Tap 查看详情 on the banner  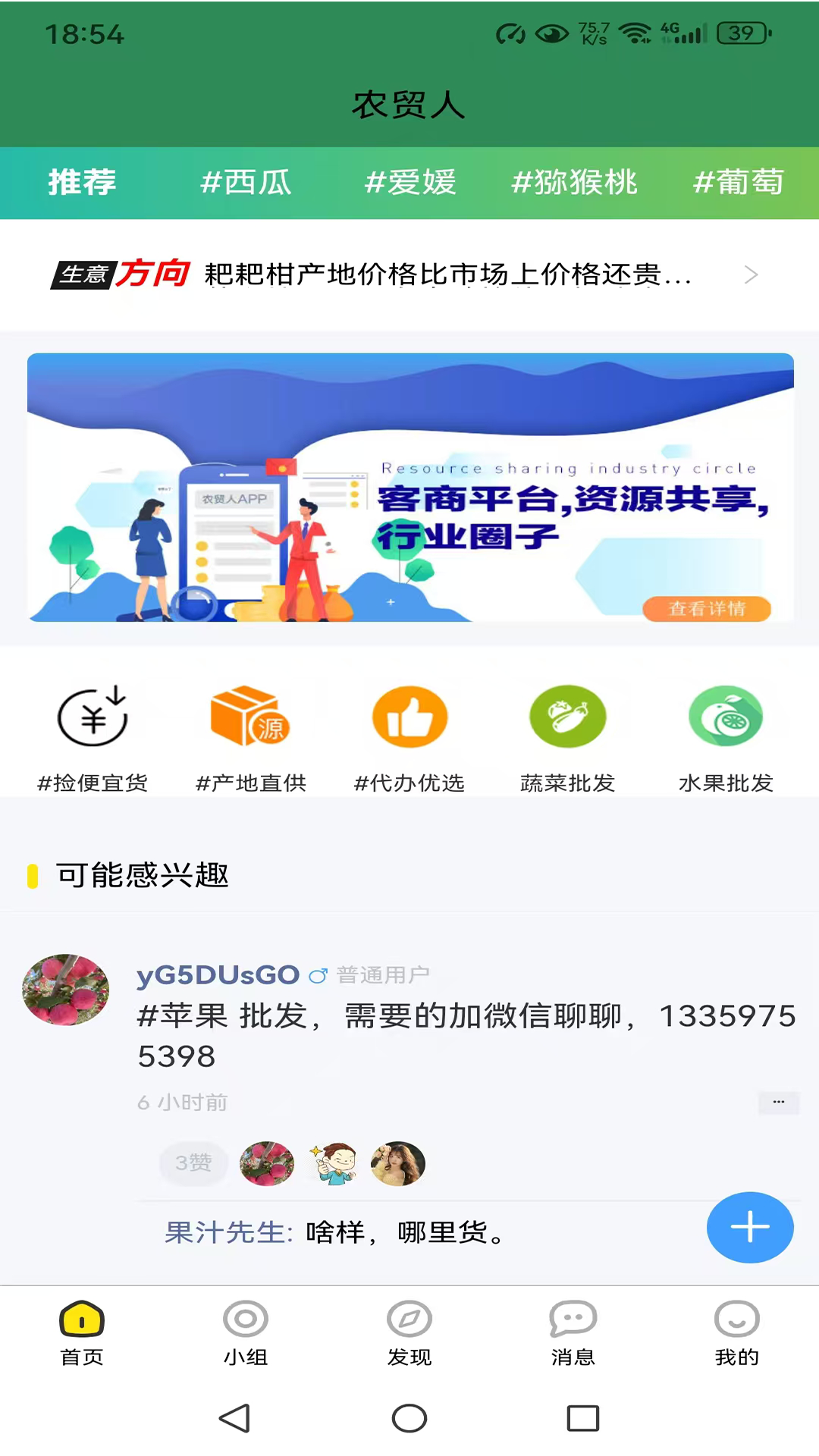(x=707, y=609)
